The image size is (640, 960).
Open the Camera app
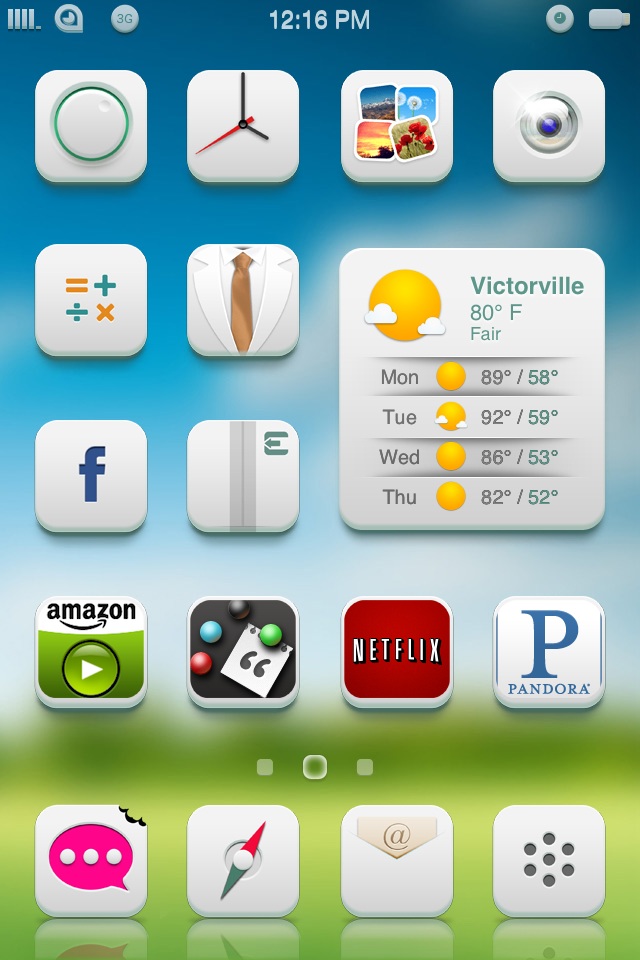[548, 125]
